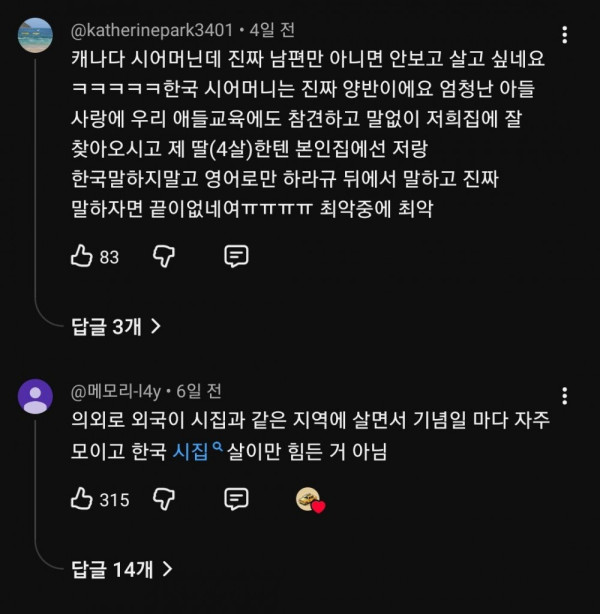This screenshot has height=614, width=600.
Task: Dislike katherinepark3401's comment
Action: point(164,257)
